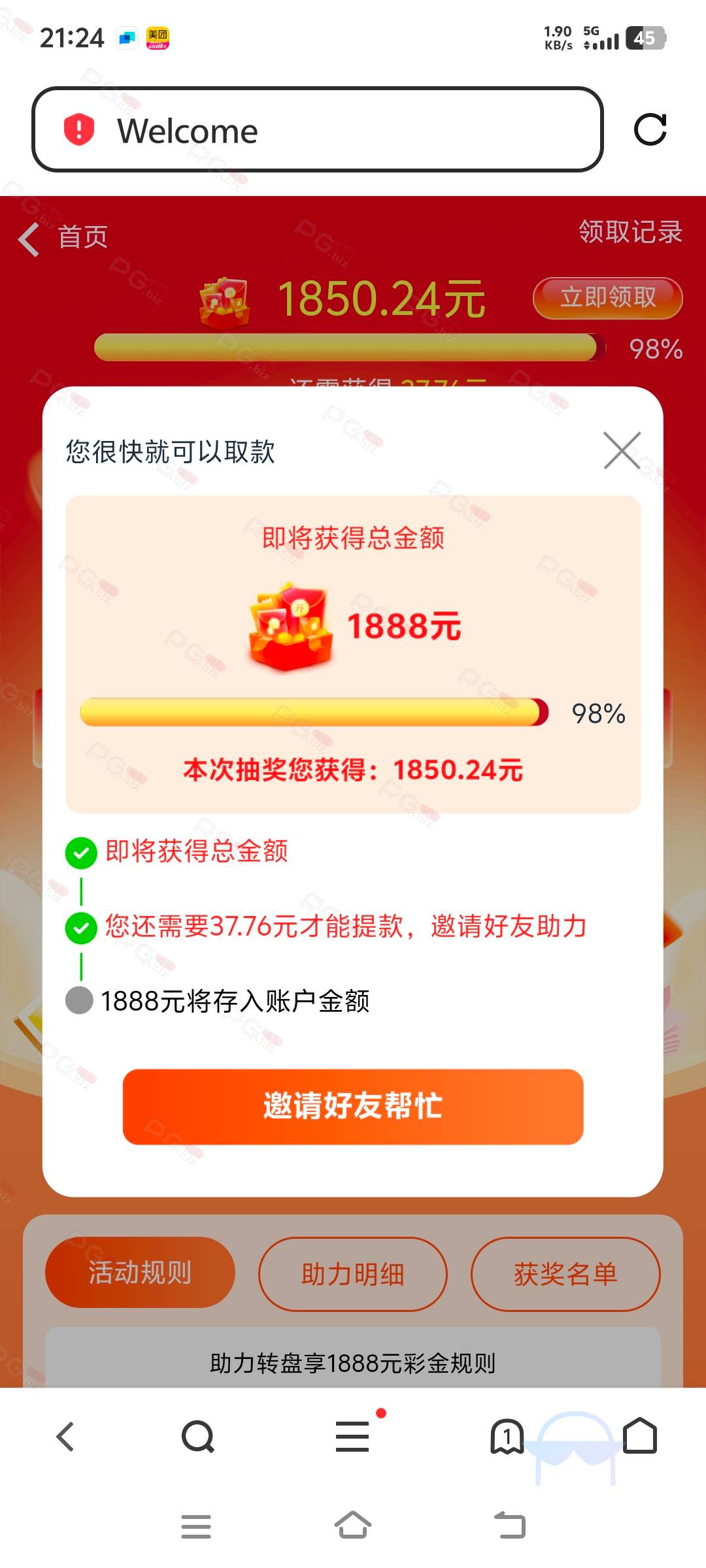Tap the 立即领取 button
This screenshot has width=706, height=1568.
(x=608, y=298)
